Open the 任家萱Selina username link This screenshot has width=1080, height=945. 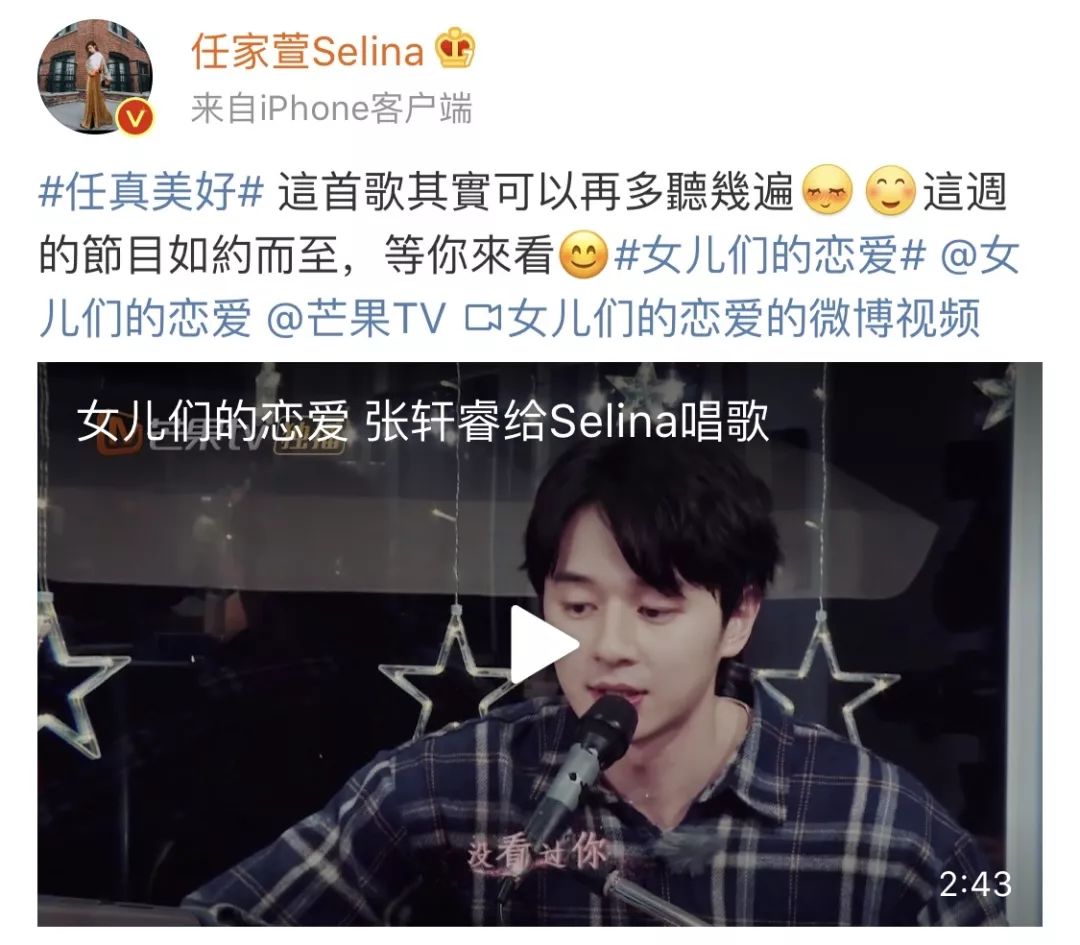click(307, 50)
